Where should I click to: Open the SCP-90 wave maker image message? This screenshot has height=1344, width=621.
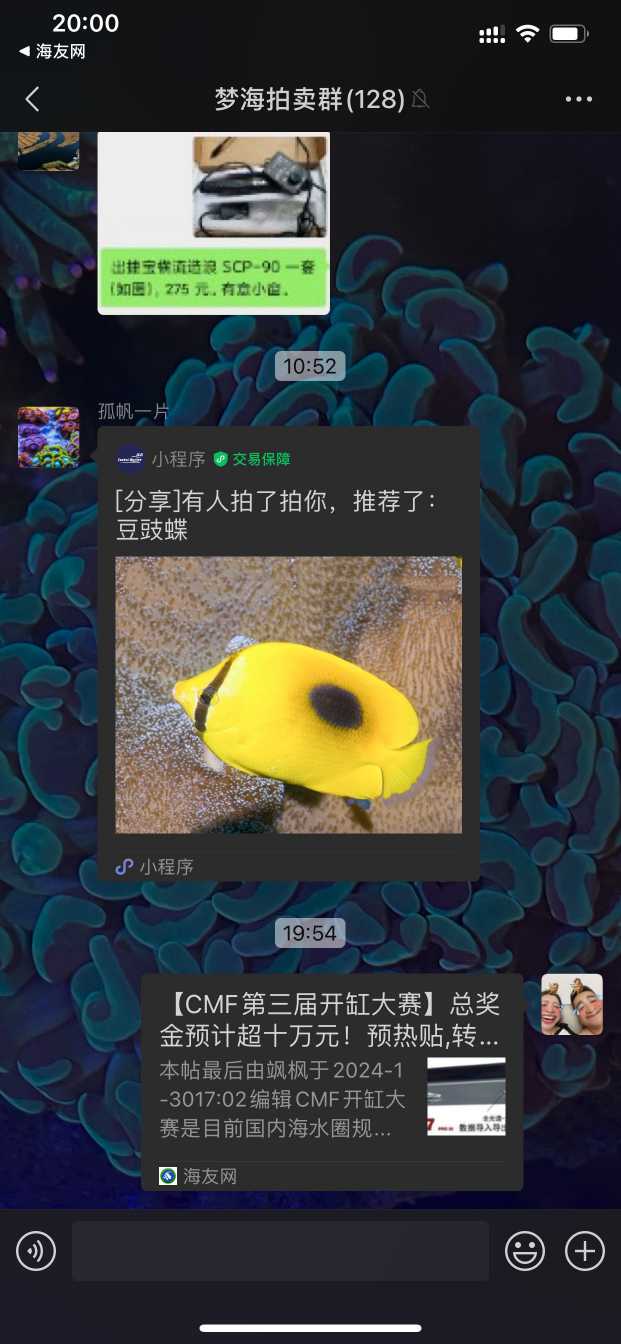pos(213,222)
